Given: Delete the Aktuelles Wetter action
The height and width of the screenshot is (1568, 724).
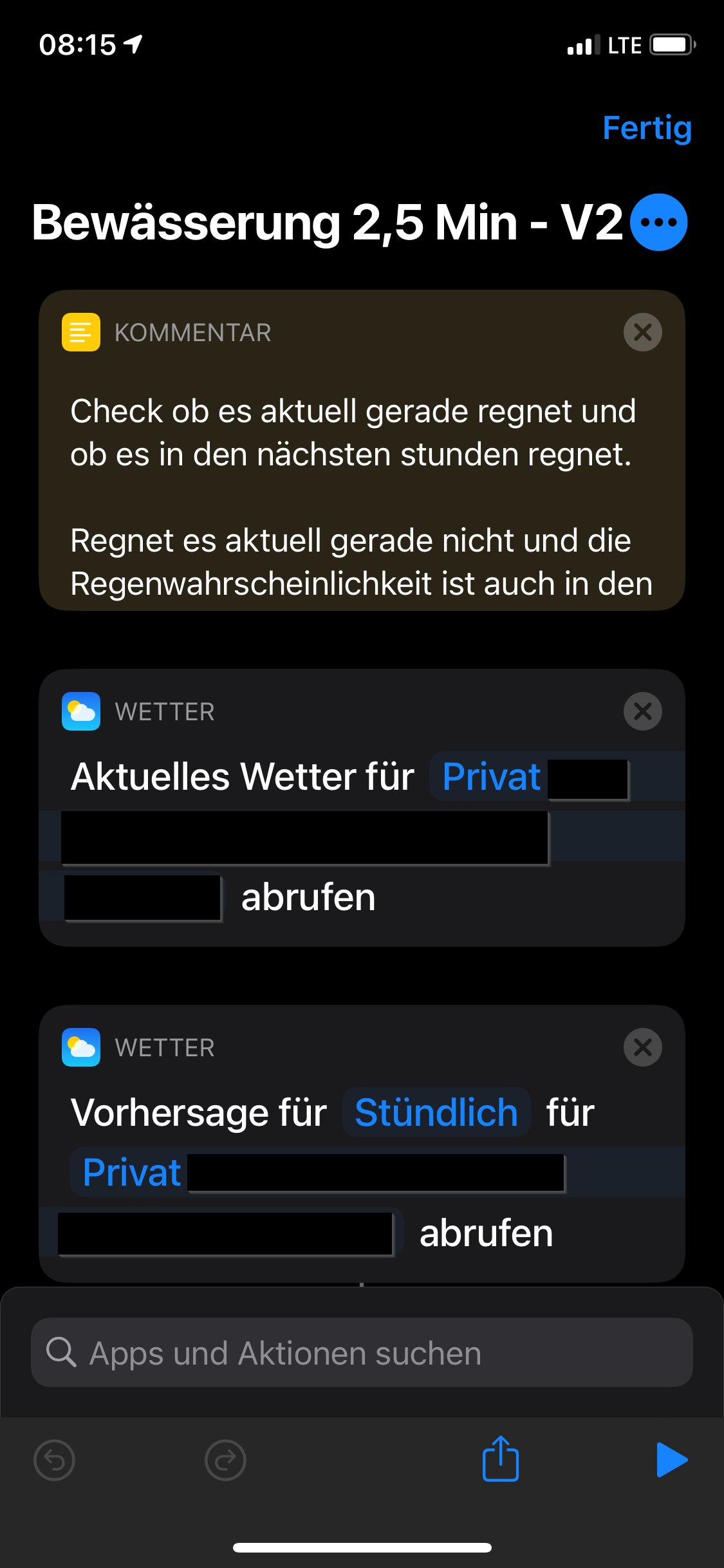Looking at the screenshot, I should pos(642,711).
